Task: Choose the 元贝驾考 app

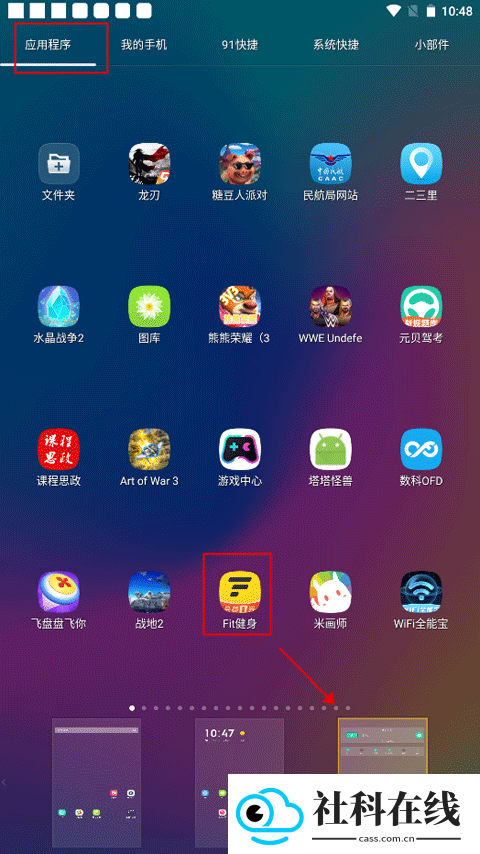Action: pyautogui.click(x=421, y=307)
